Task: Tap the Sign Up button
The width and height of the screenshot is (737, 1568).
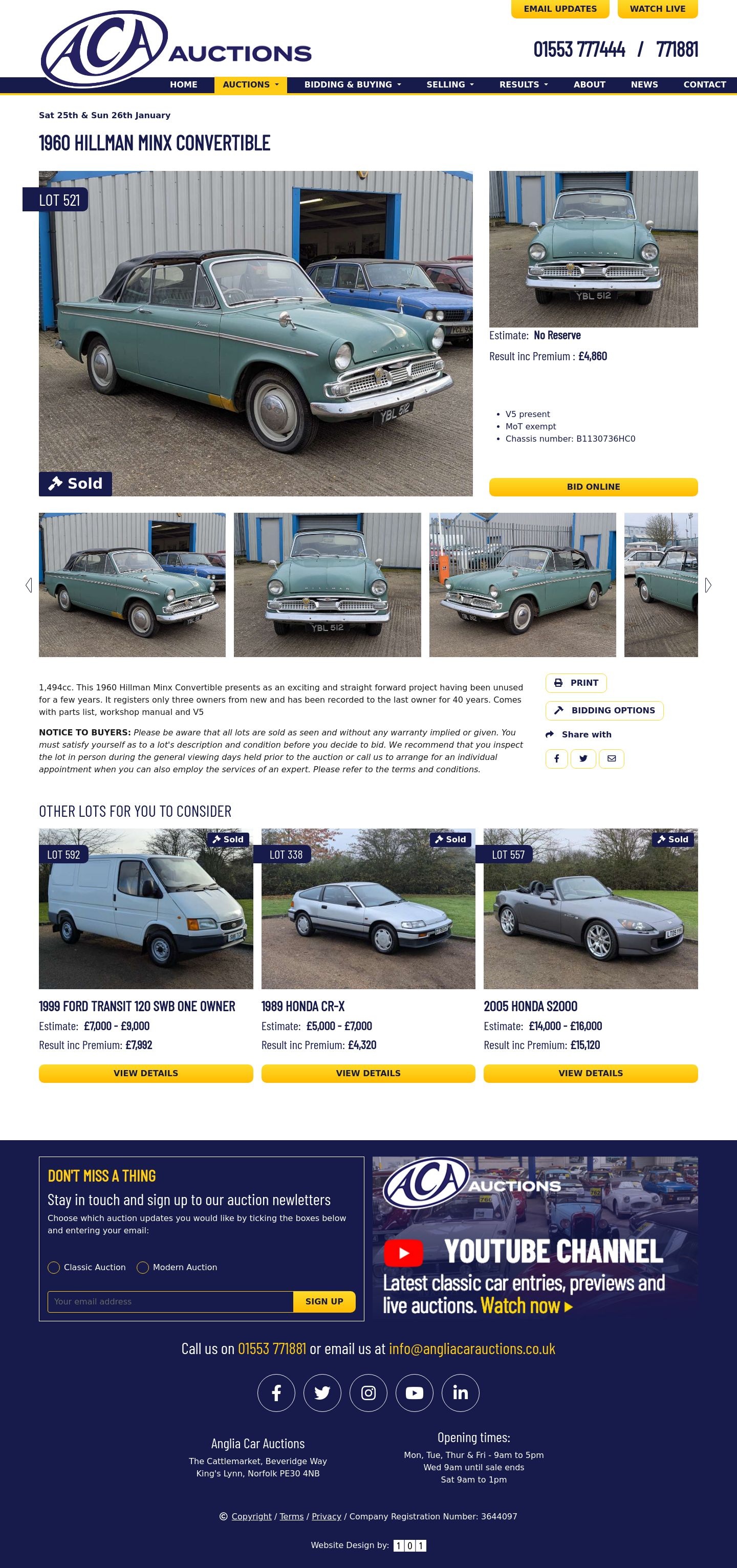Action: [x=324, y=1301]
